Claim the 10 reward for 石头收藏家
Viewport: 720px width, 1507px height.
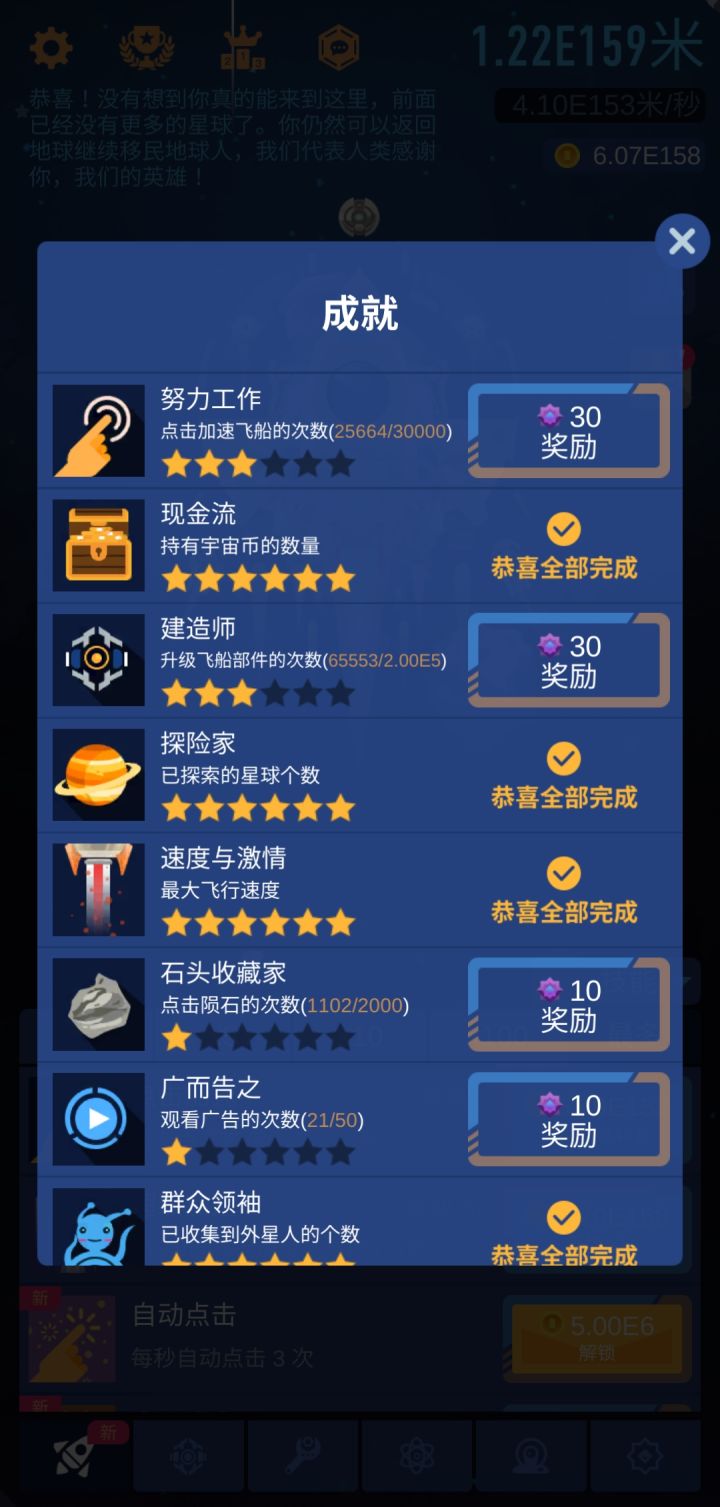(x=567, y=1004)
